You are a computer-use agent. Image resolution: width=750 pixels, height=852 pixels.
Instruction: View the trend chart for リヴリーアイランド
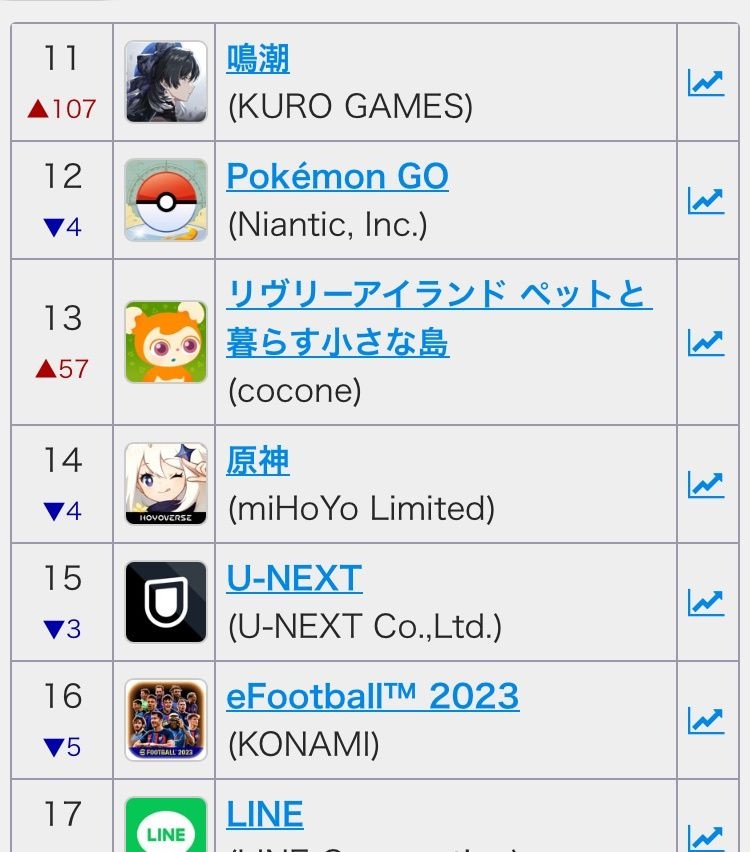(705, 342)
